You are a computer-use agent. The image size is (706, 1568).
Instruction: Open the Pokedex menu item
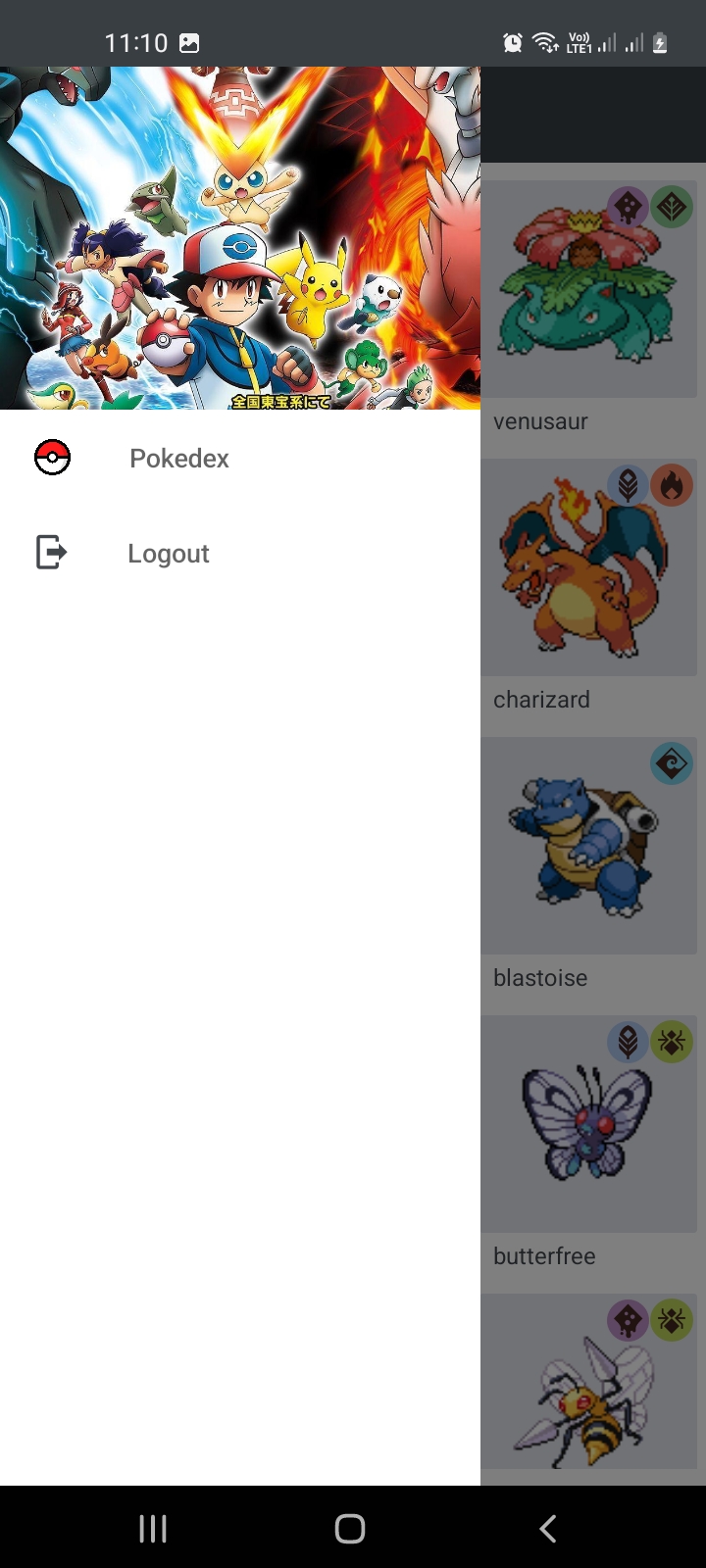179,459
